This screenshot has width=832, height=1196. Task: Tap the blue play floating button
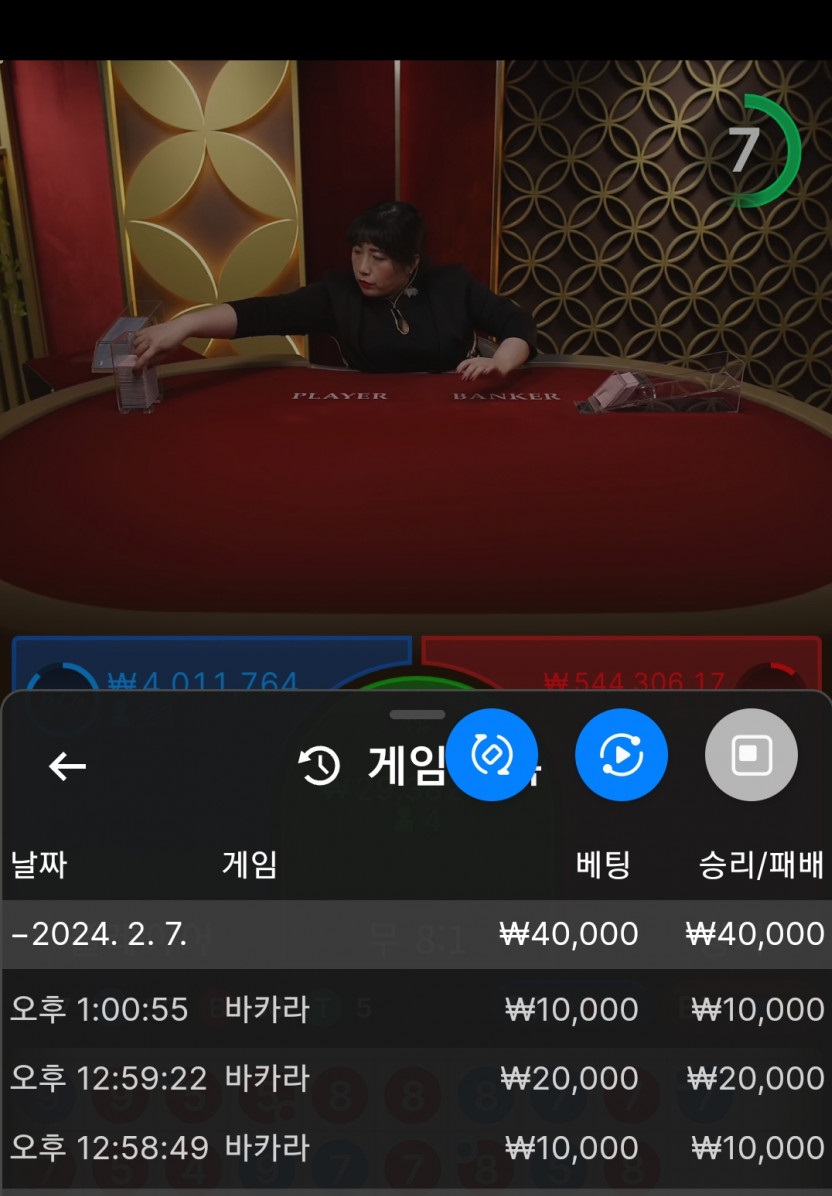point(621,755)
